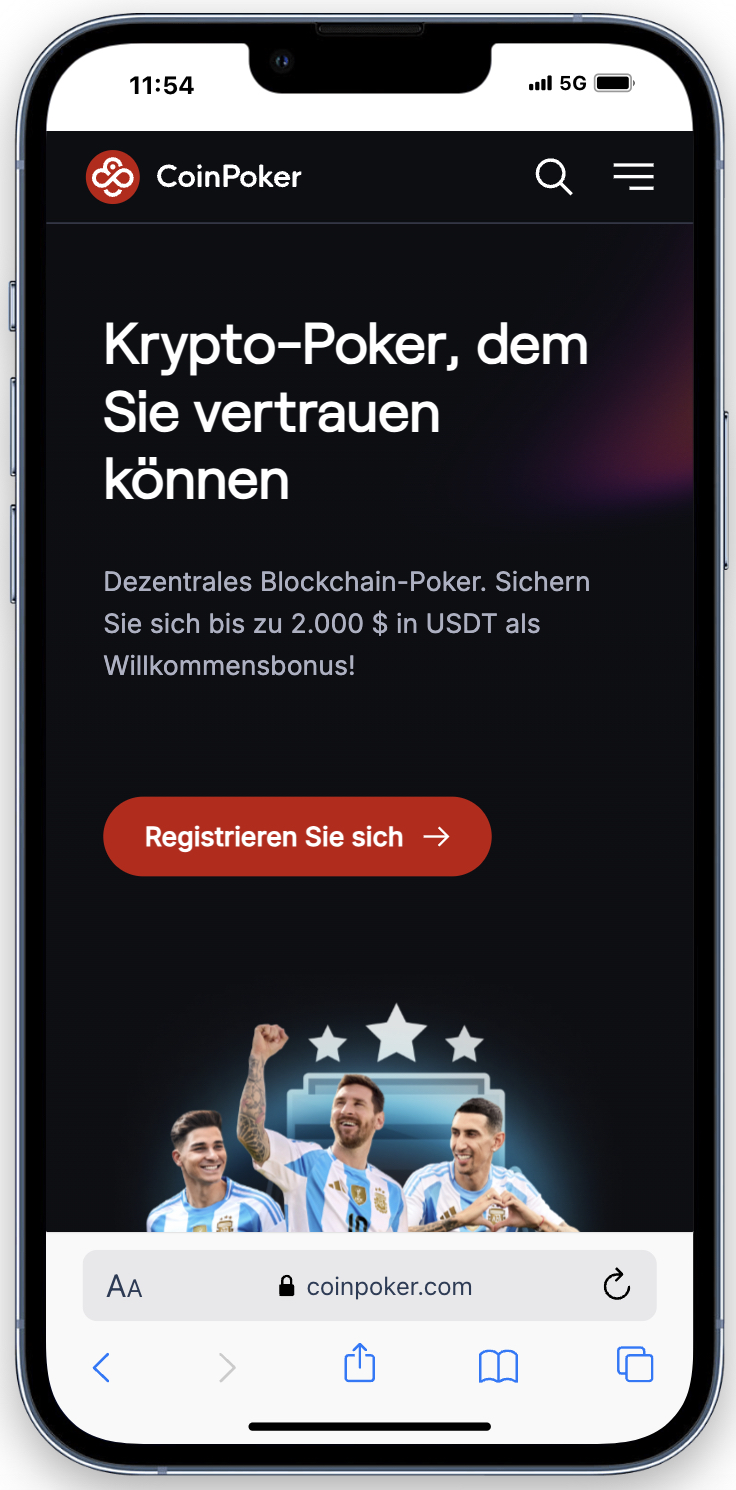736x1490 pixels.
Task: Tap the battery indicator in status bar
Action: point(611,83)
